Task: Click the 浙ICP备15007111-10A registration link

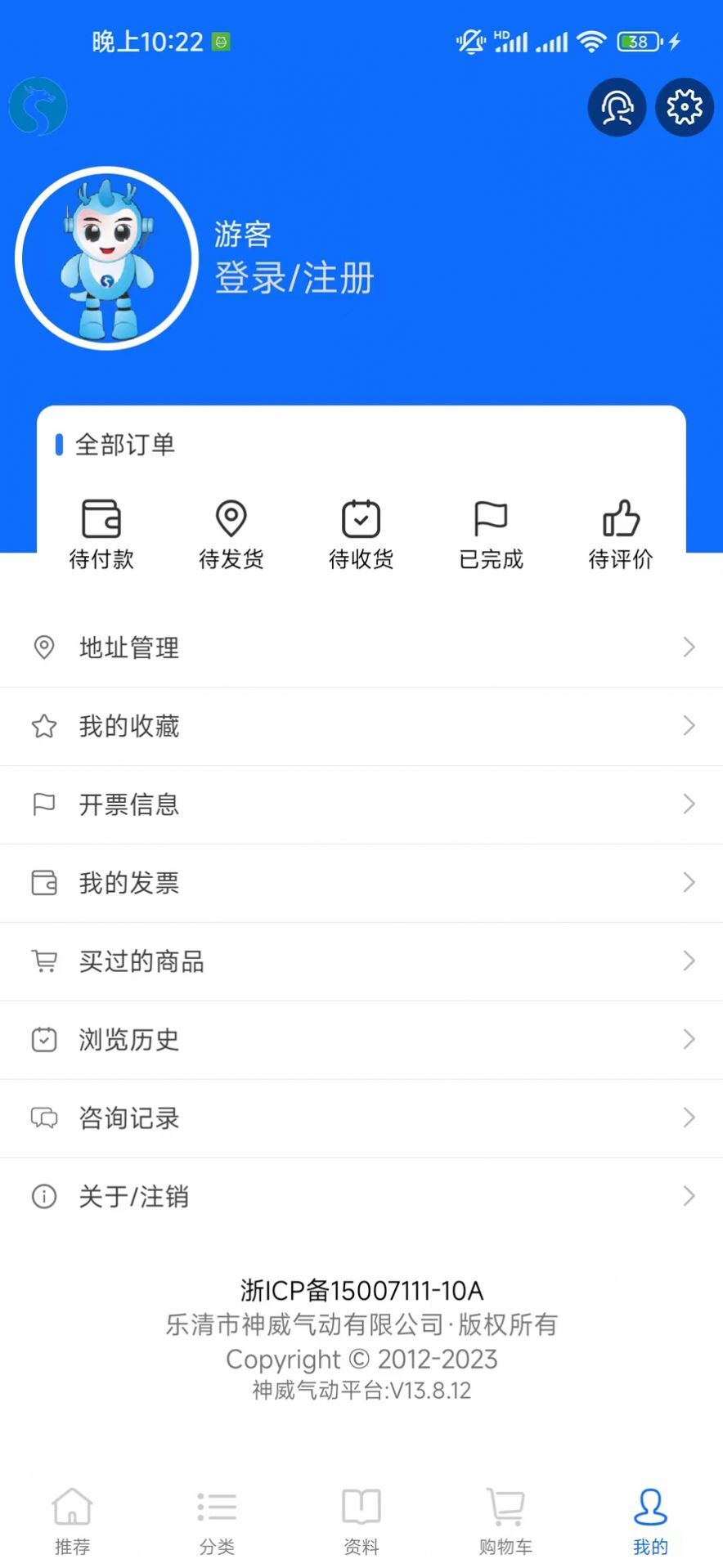Action: (361, 1291)
